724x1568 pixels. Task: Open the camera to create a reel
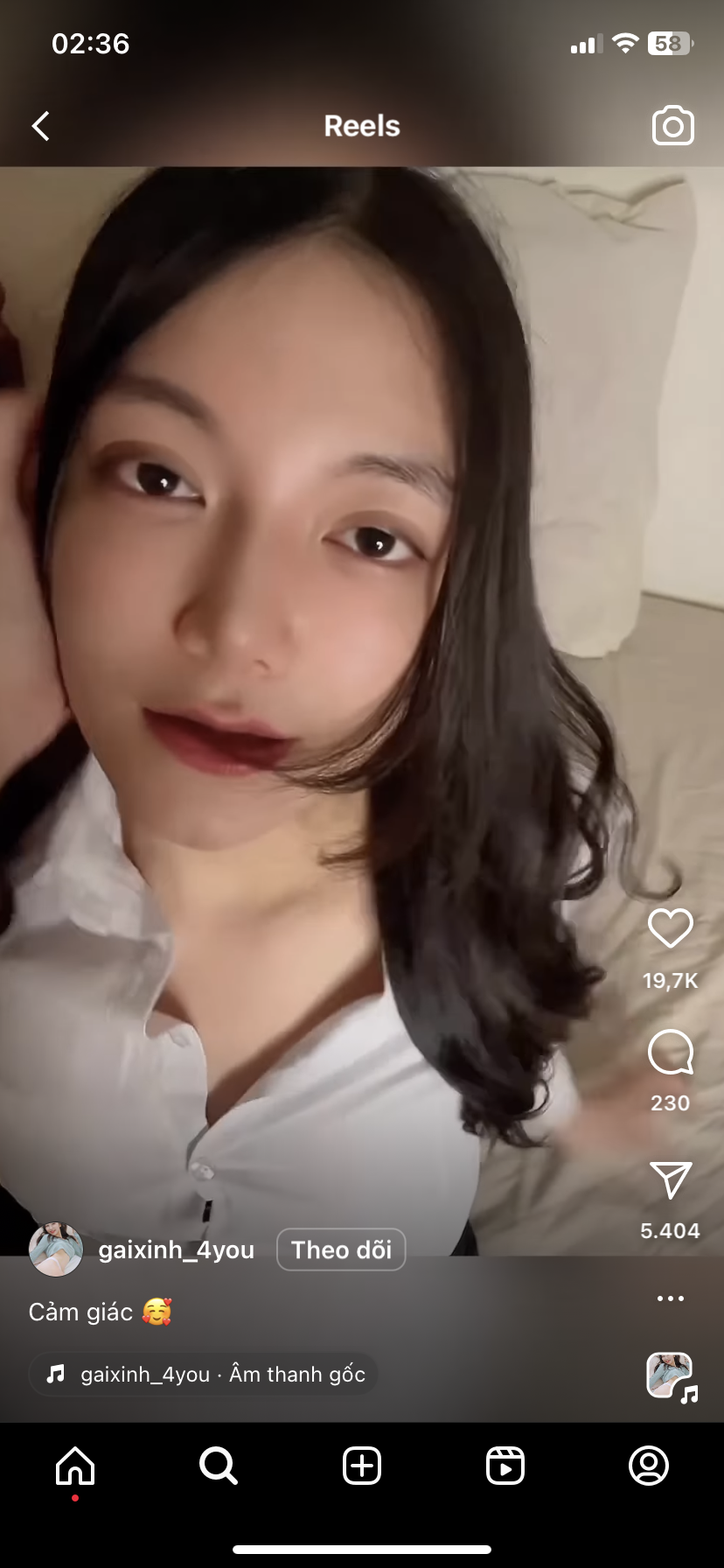672,126
